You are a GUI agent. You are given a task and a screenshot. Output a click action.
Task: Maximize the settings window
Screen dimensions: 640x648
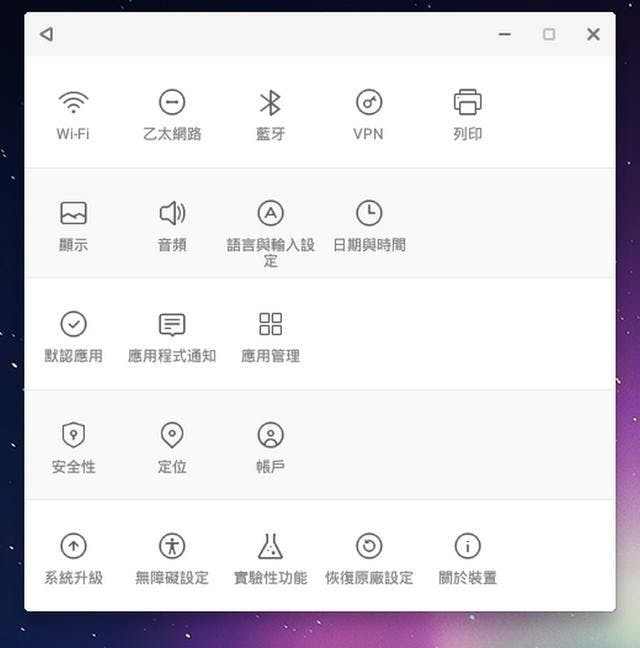549,35
